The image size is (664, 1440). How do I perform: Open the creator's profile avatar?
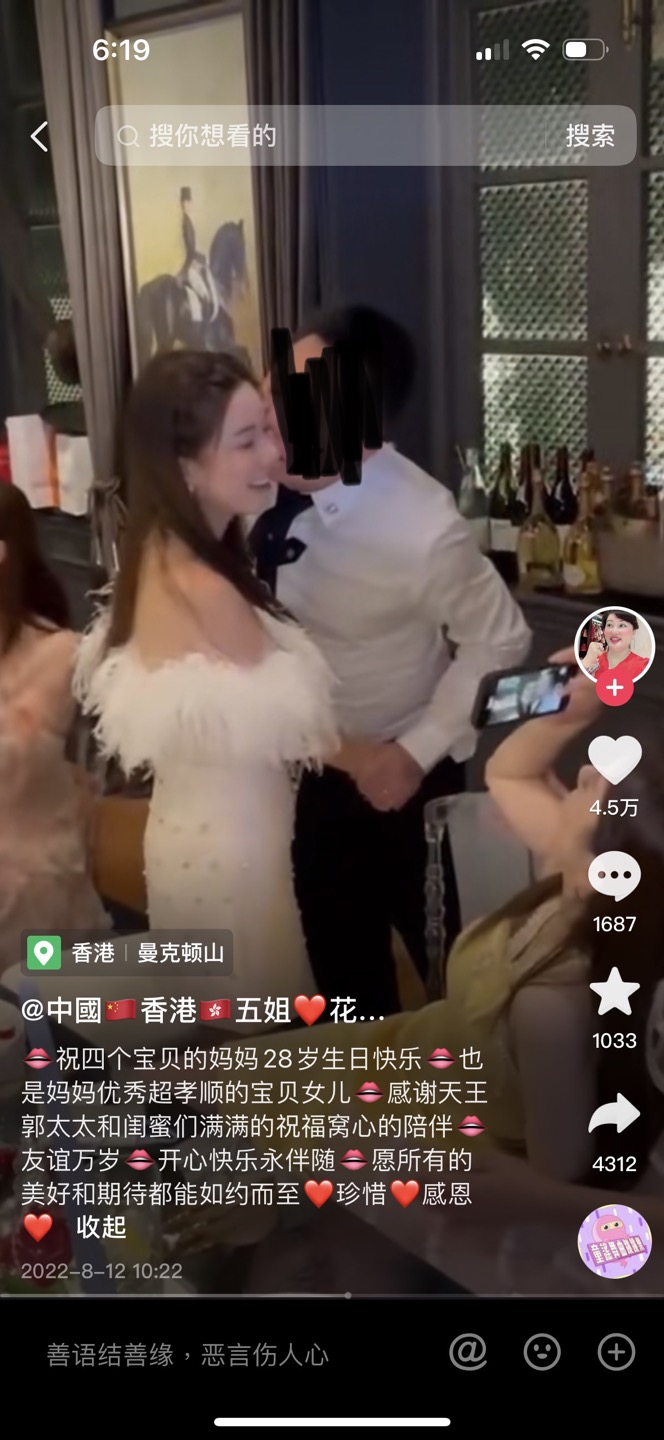click(614, 646)
